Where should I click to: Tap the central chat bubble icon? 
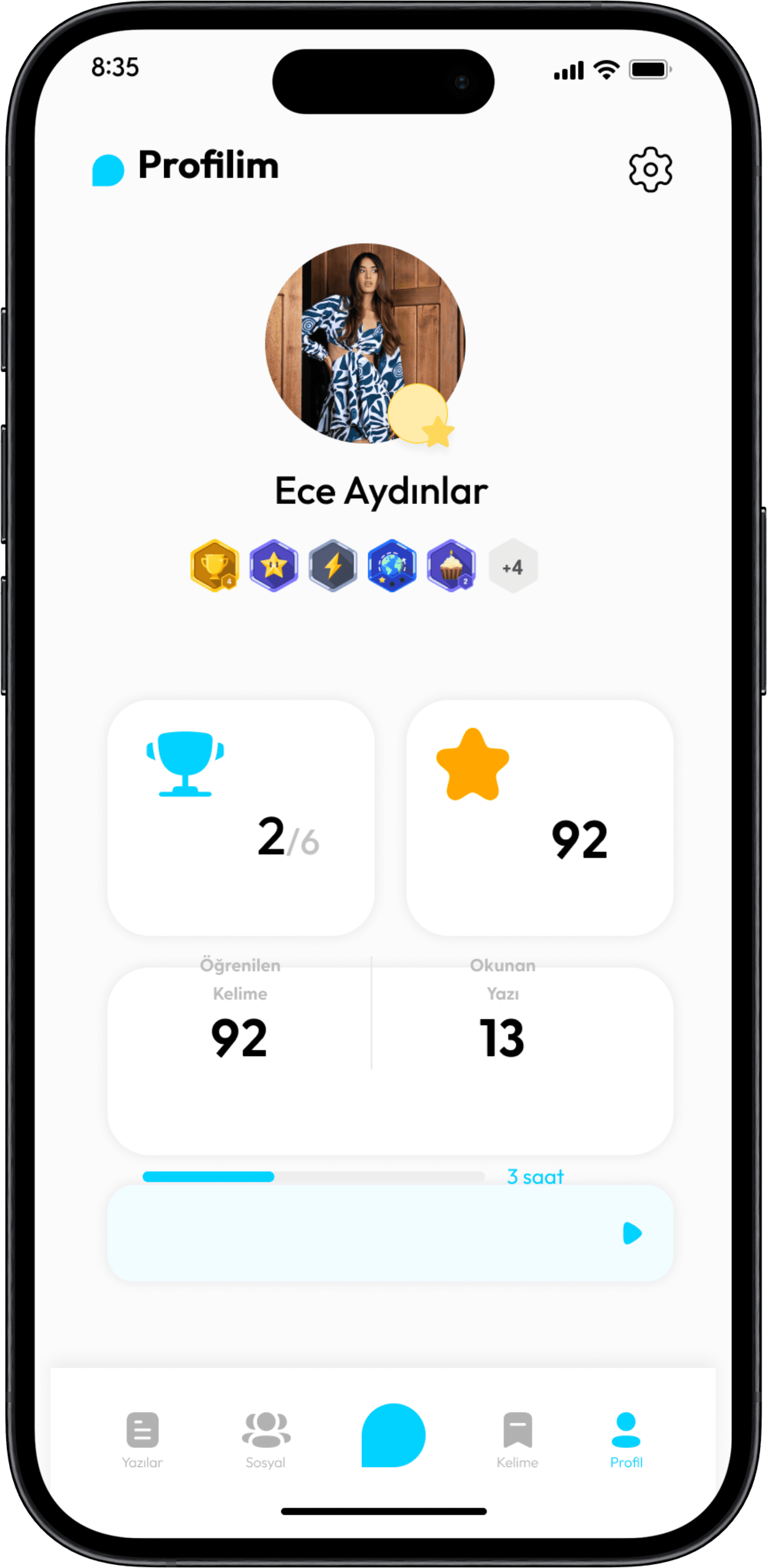click(x=395, y=1434)
